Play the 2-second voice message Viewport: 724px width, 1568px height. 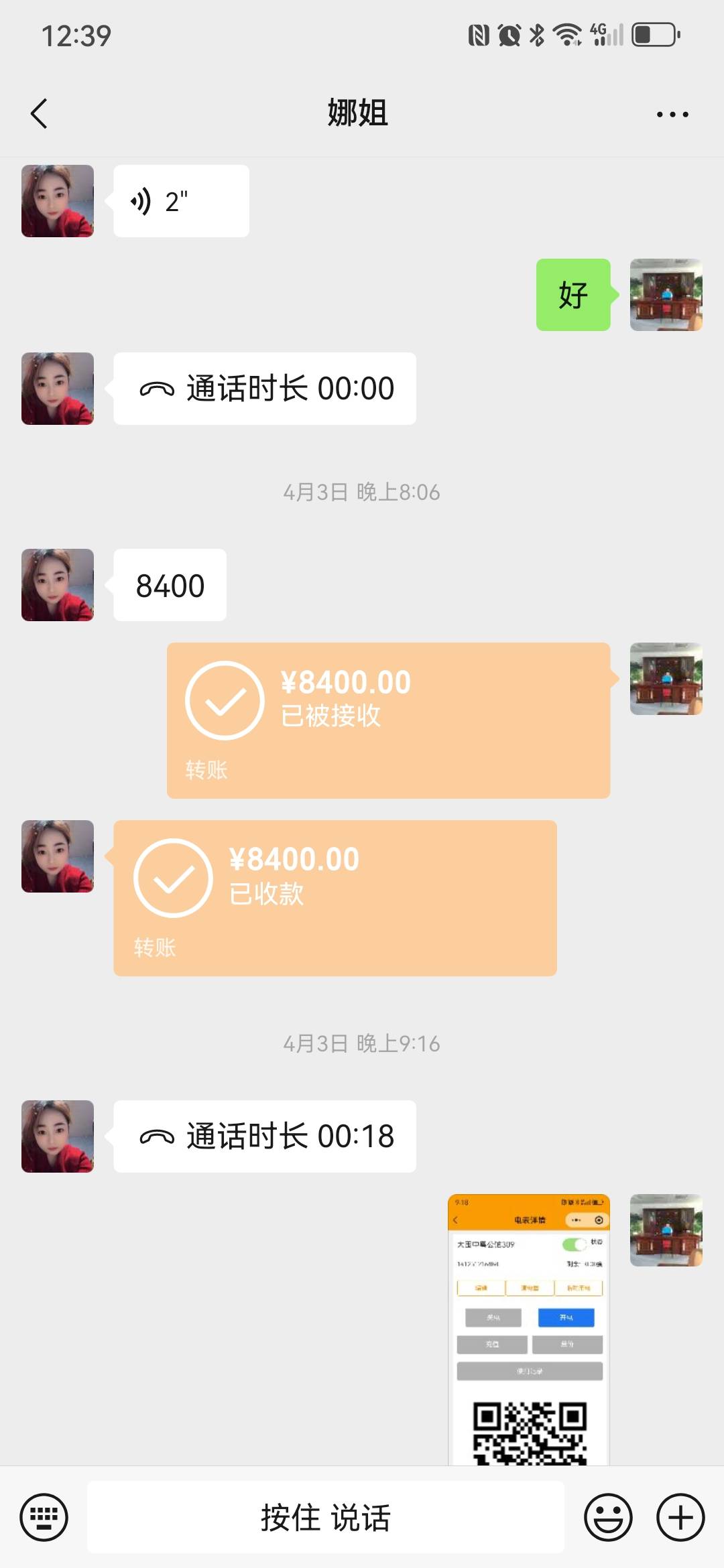pyautogui.click(x=181, y=201)
